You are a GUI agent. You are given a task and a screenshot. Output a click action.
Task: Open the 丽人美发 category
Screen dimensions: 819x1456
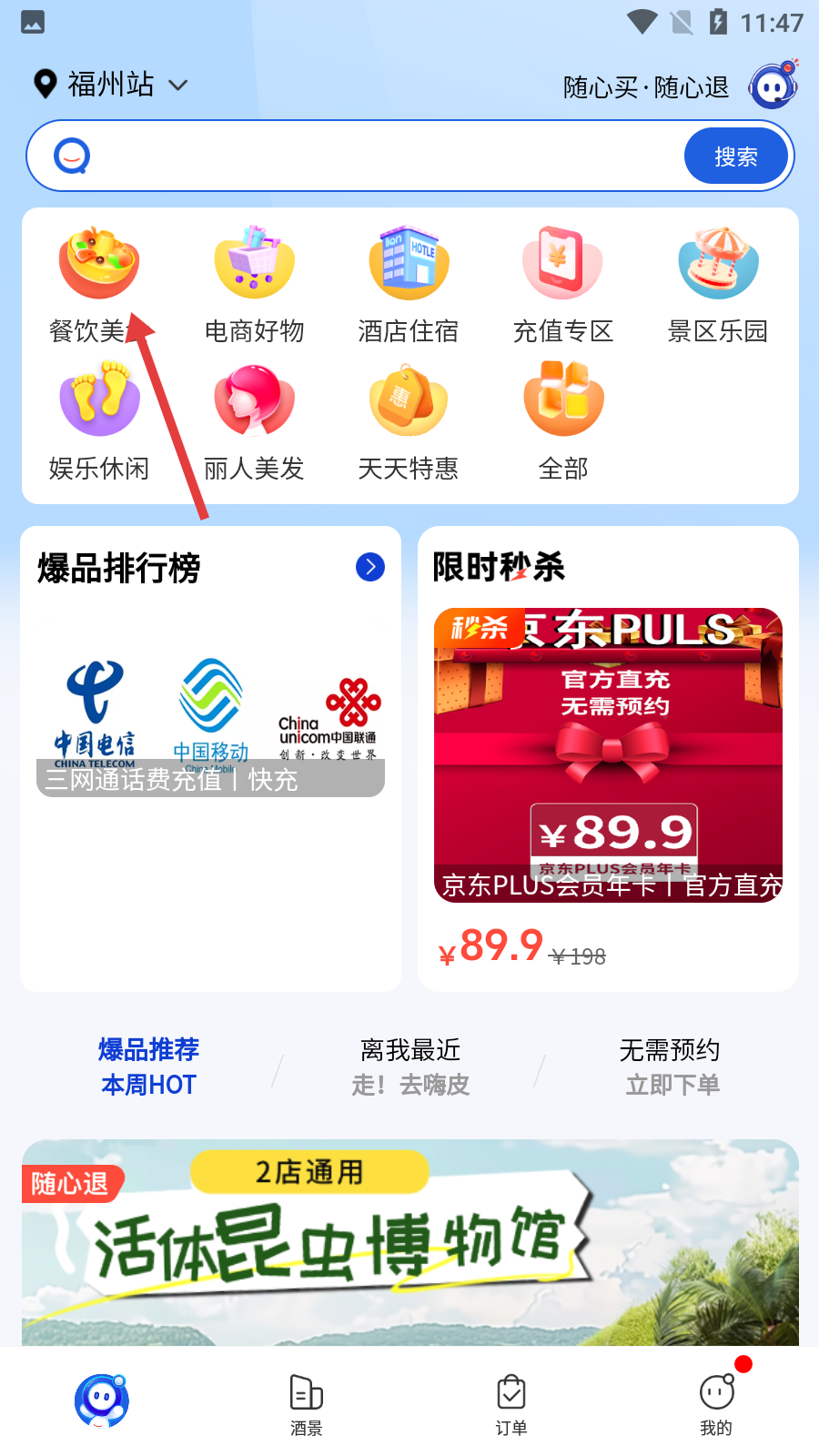click(254, 420)
